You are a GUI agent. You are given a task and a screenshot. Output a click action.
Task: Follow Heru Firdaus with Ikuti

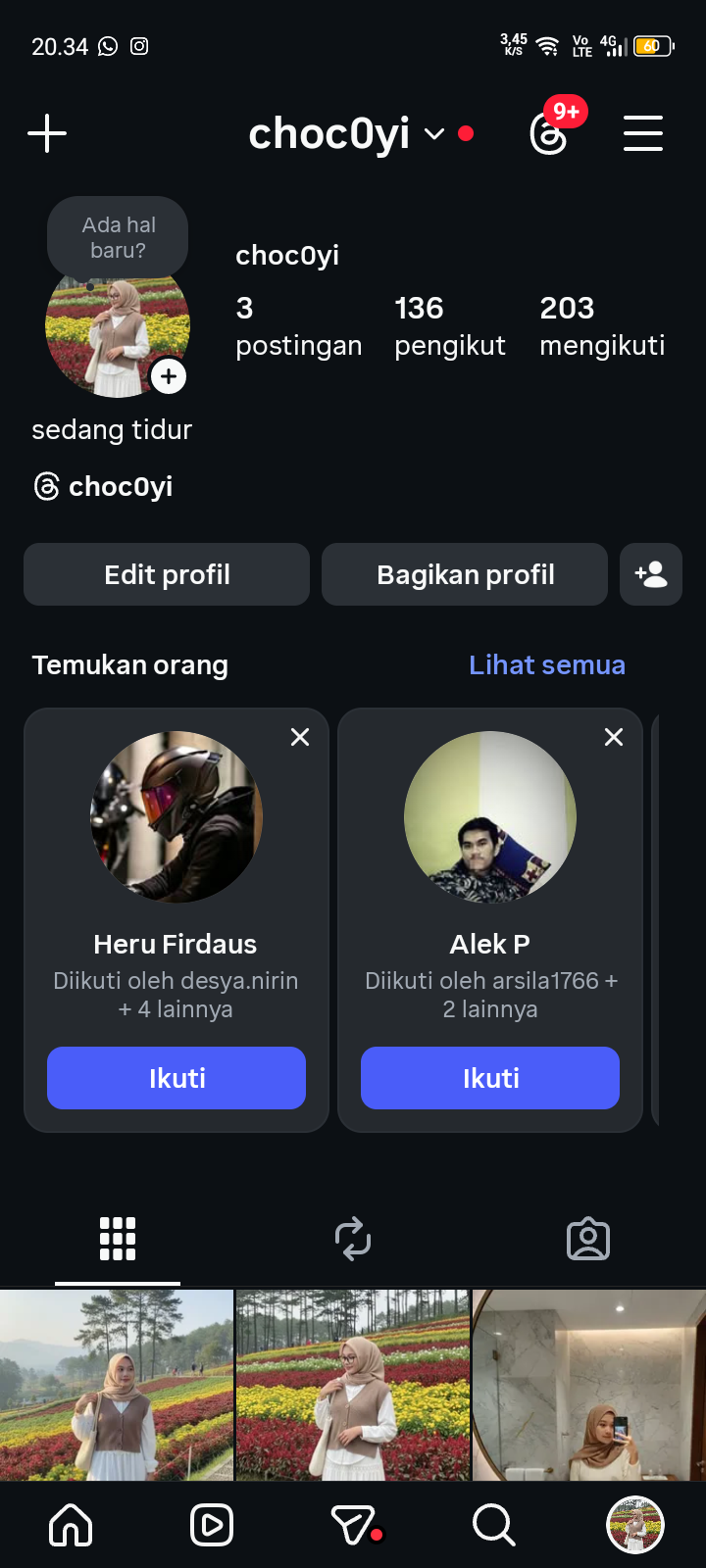(x=176, y=1078)
